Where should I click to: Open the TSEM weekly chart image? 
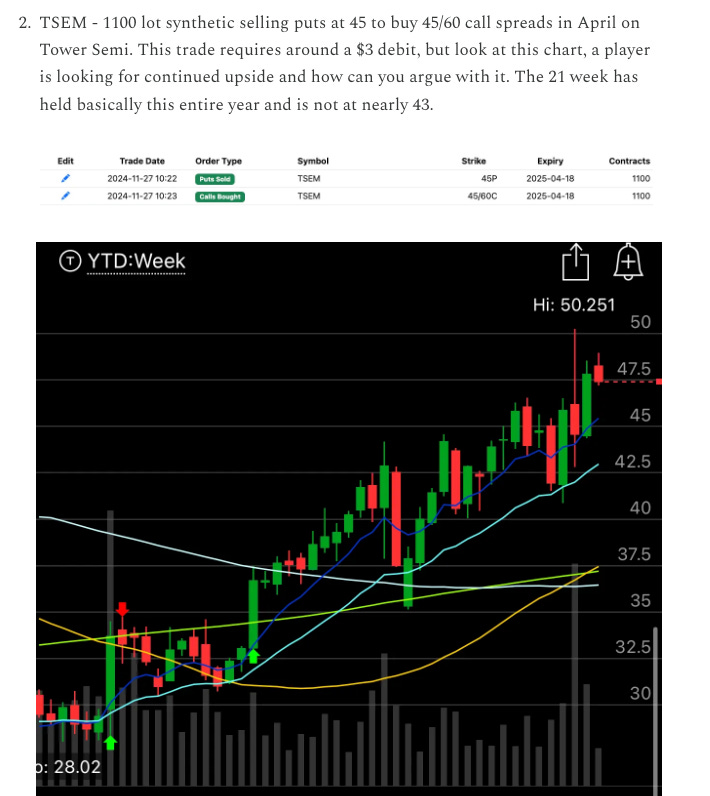(x=349, y=518)
